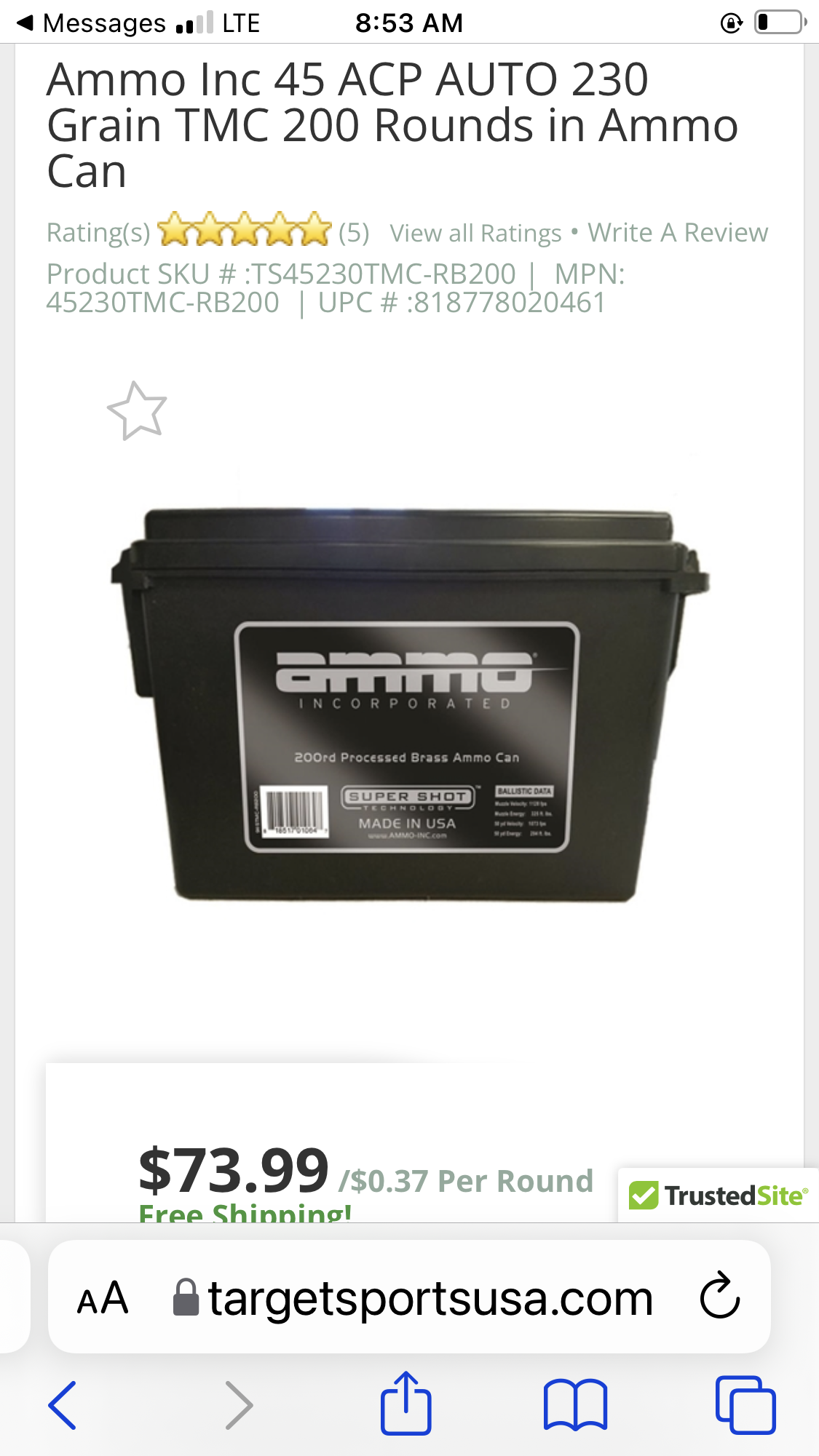Write A Review for this product
This screenshot has height=1456, width=819.
point(678,233)
